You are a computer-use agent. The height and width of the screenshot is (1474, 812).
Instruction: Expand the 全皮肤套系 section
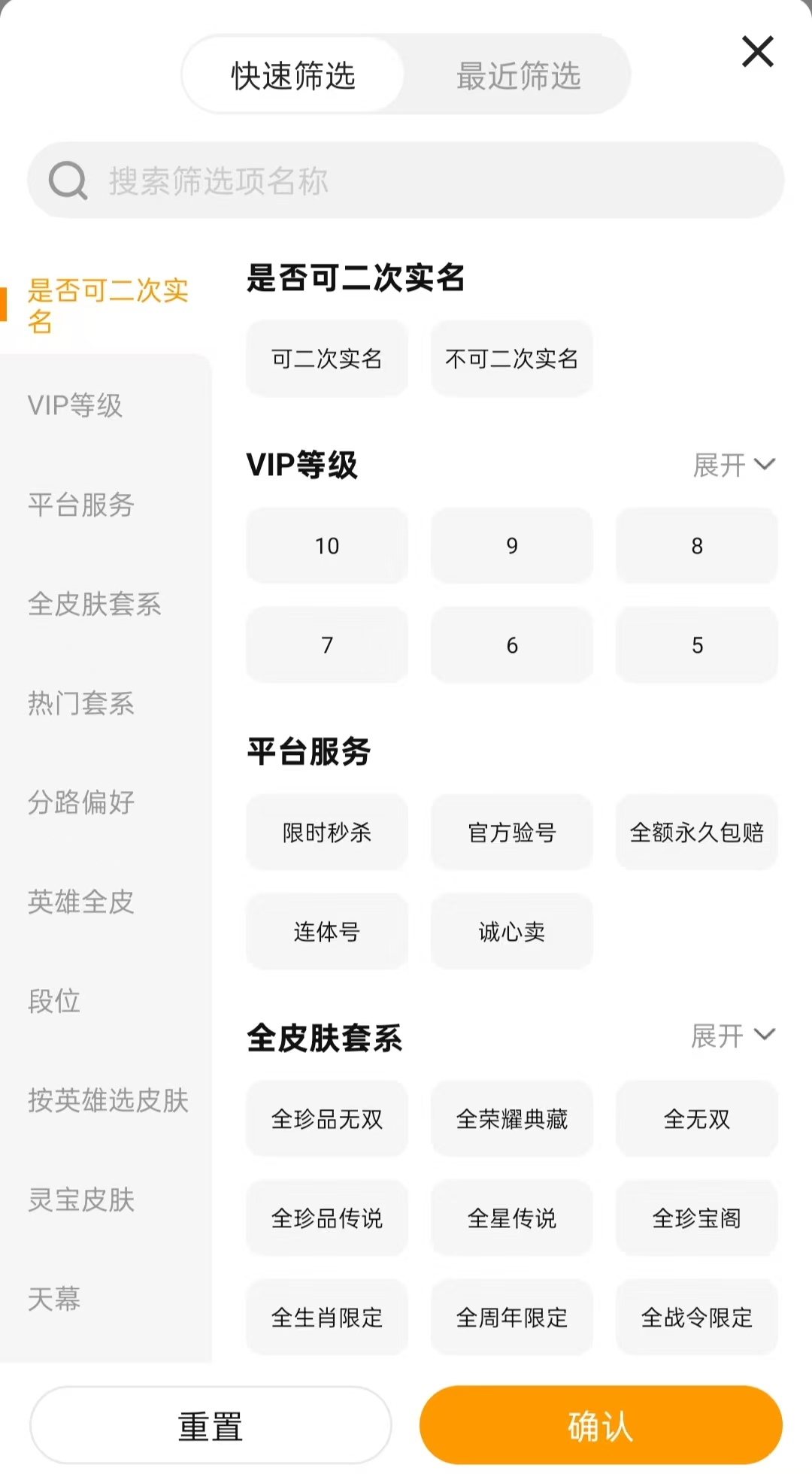pyautogui.click(x=733, y=1036)
